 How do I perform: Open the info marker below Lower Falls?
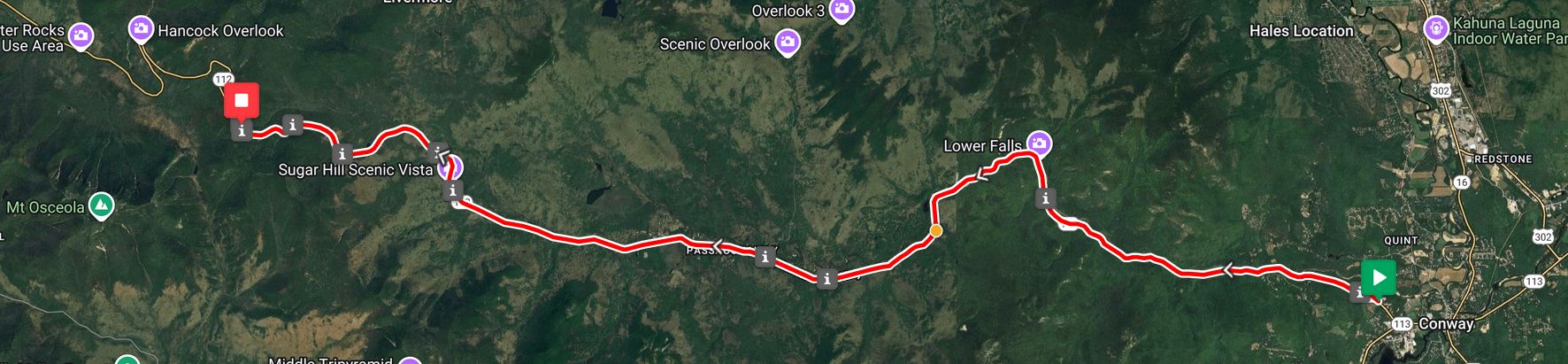[x=1046, y=198]
